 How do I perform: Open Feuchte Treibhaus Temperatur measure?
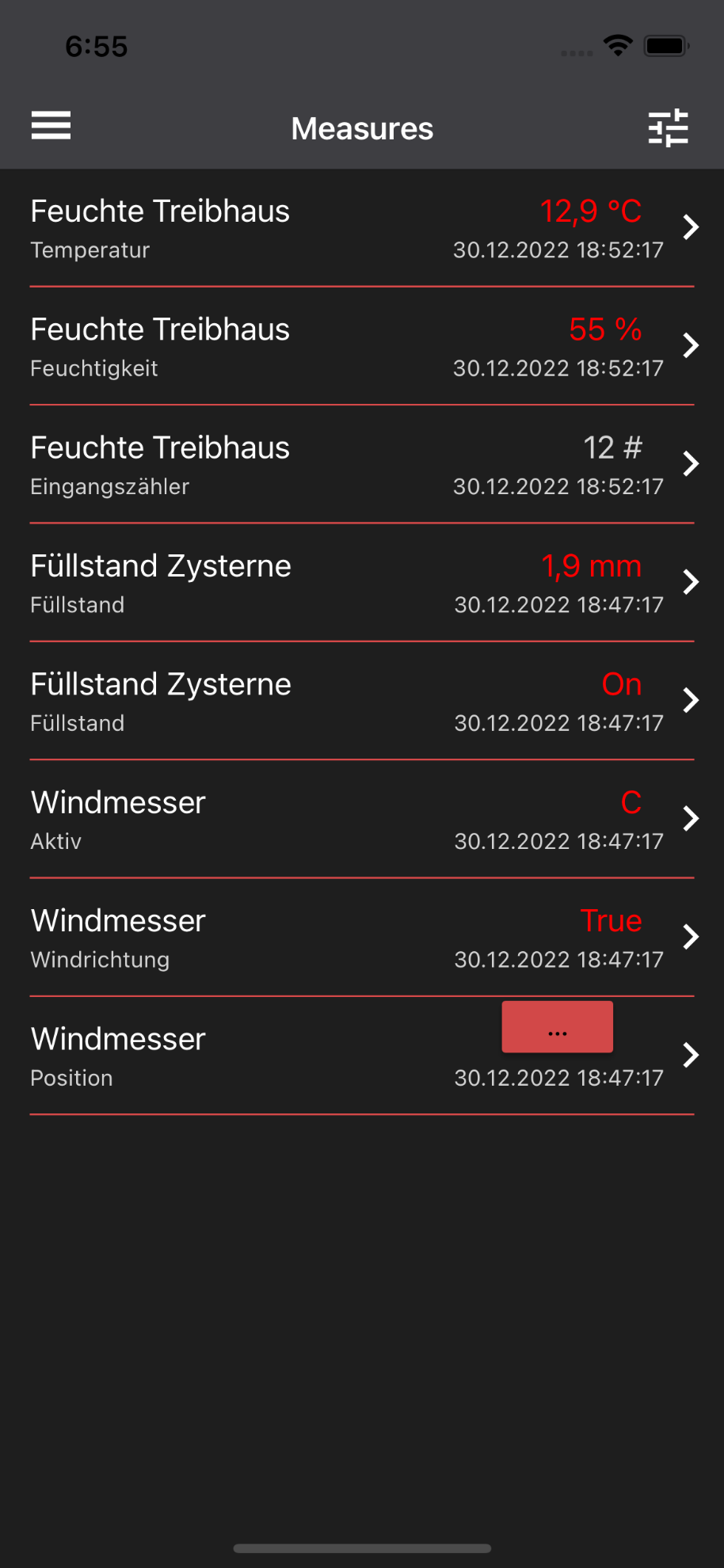tap(362, 228)
